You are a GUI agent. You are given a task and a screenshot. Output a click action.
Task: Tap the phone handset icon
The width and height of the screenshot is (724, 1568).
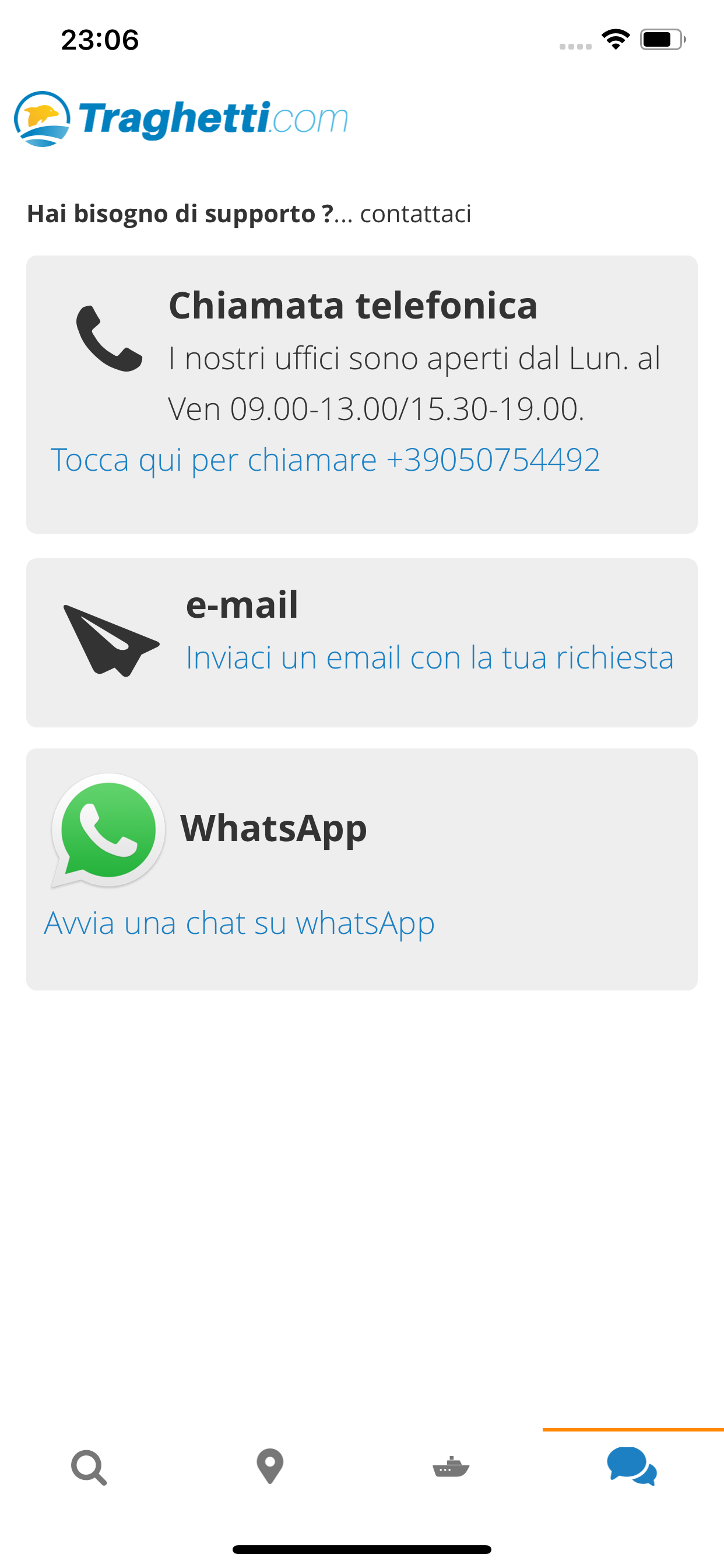(x=110, y=338)
